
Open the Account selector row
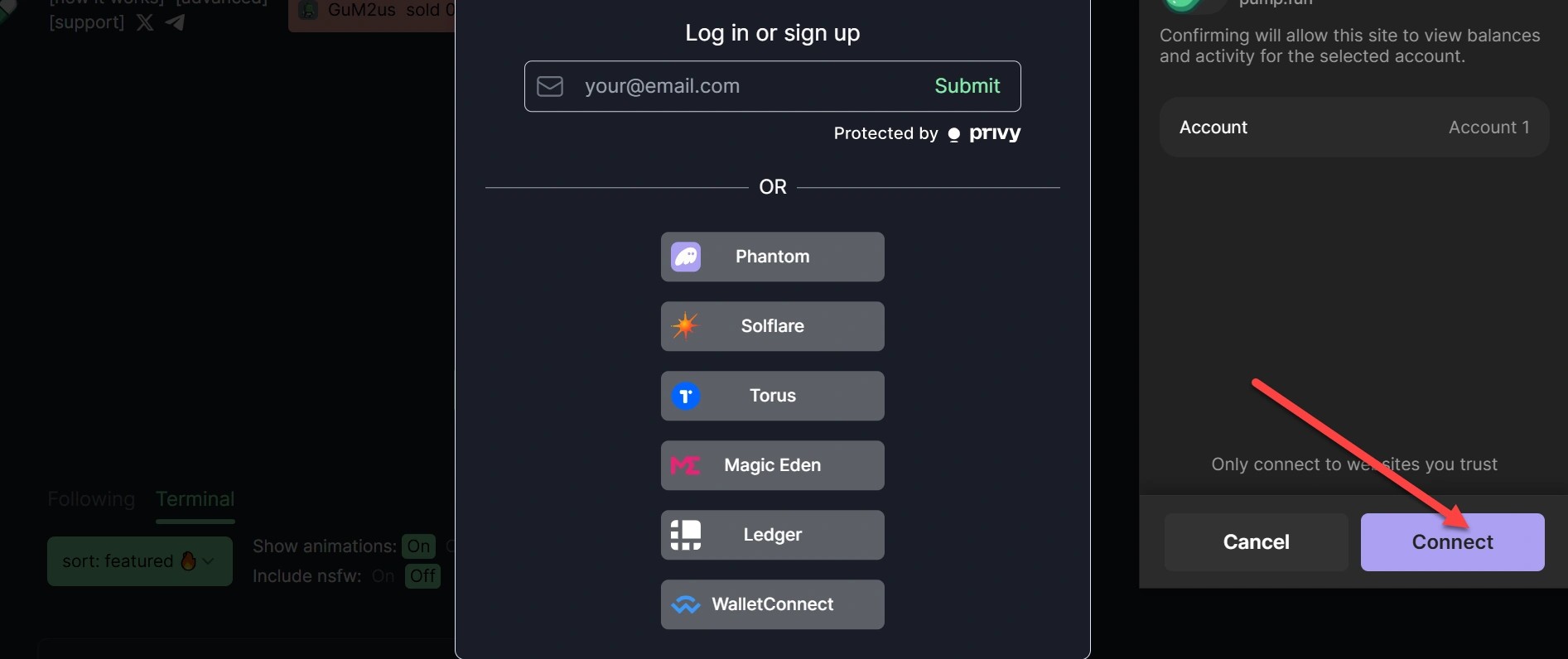[x=1353, y=127]
